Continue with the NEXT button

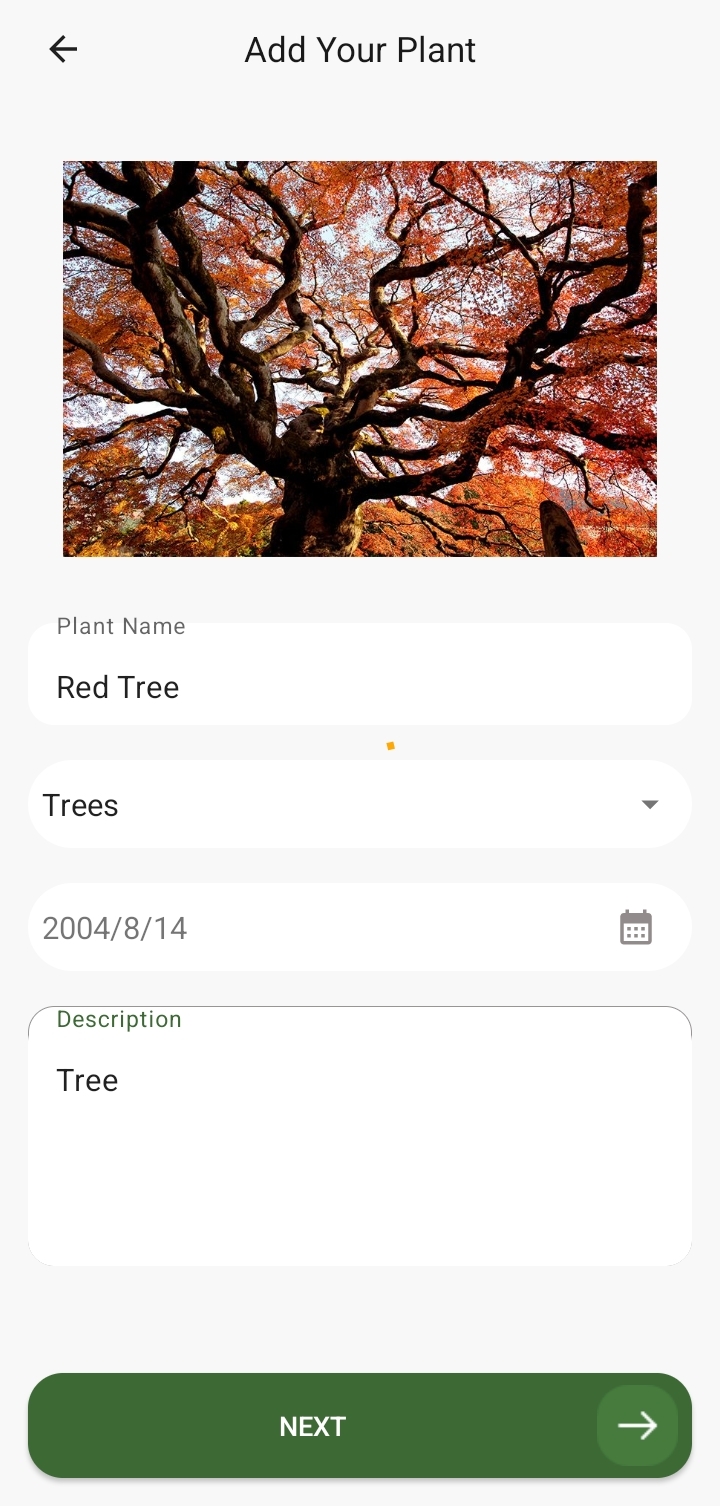360,1426
